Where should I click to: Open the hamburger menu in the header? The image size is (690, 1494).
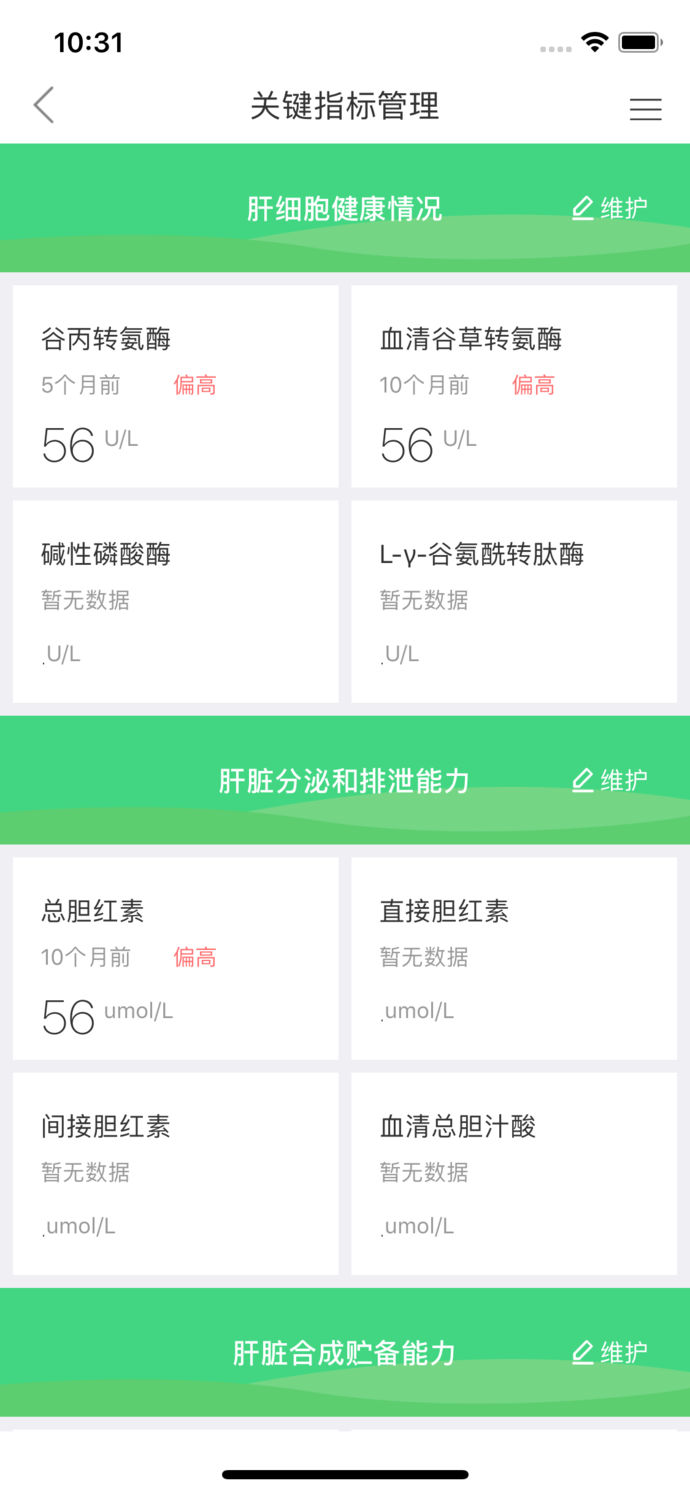[645, 109]
